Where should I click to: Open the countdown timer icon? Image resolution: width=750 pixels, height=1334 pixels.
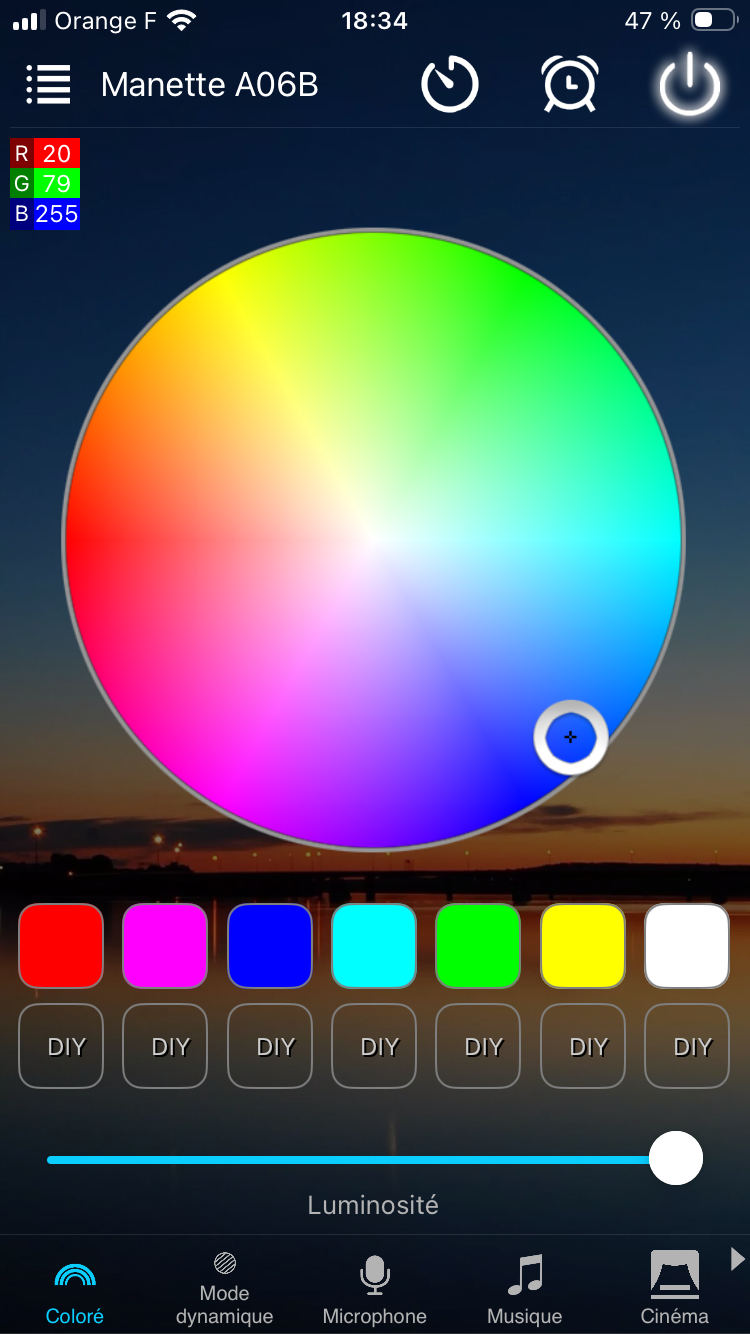click(x=450, y=85)
